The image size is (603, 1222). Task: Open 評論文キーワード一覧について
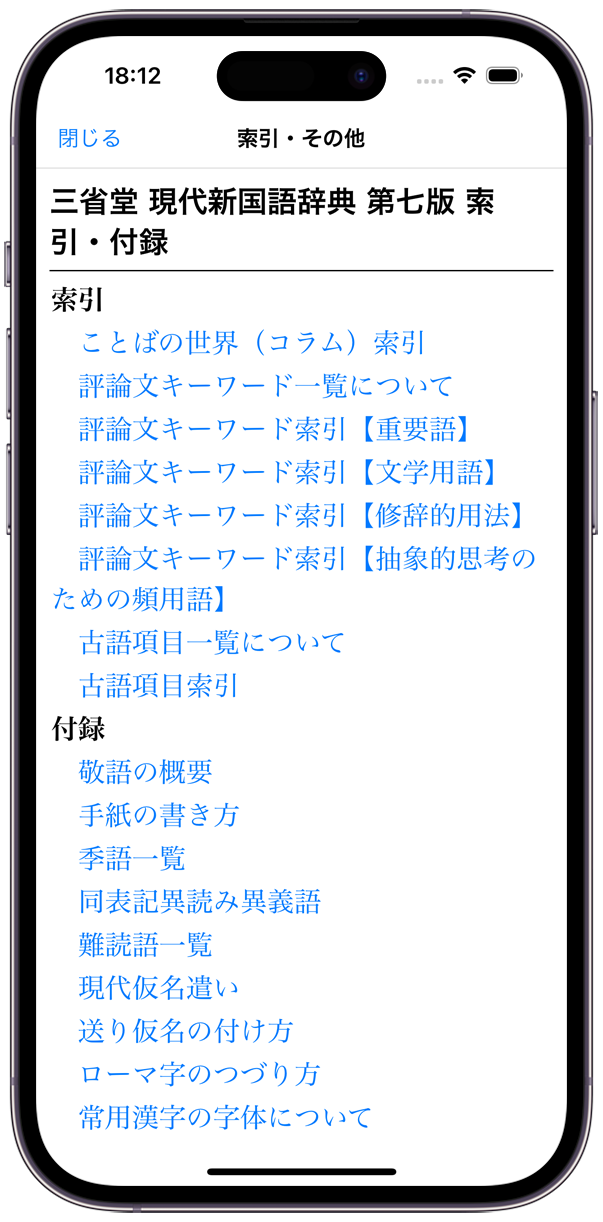(x=265, y=386)
